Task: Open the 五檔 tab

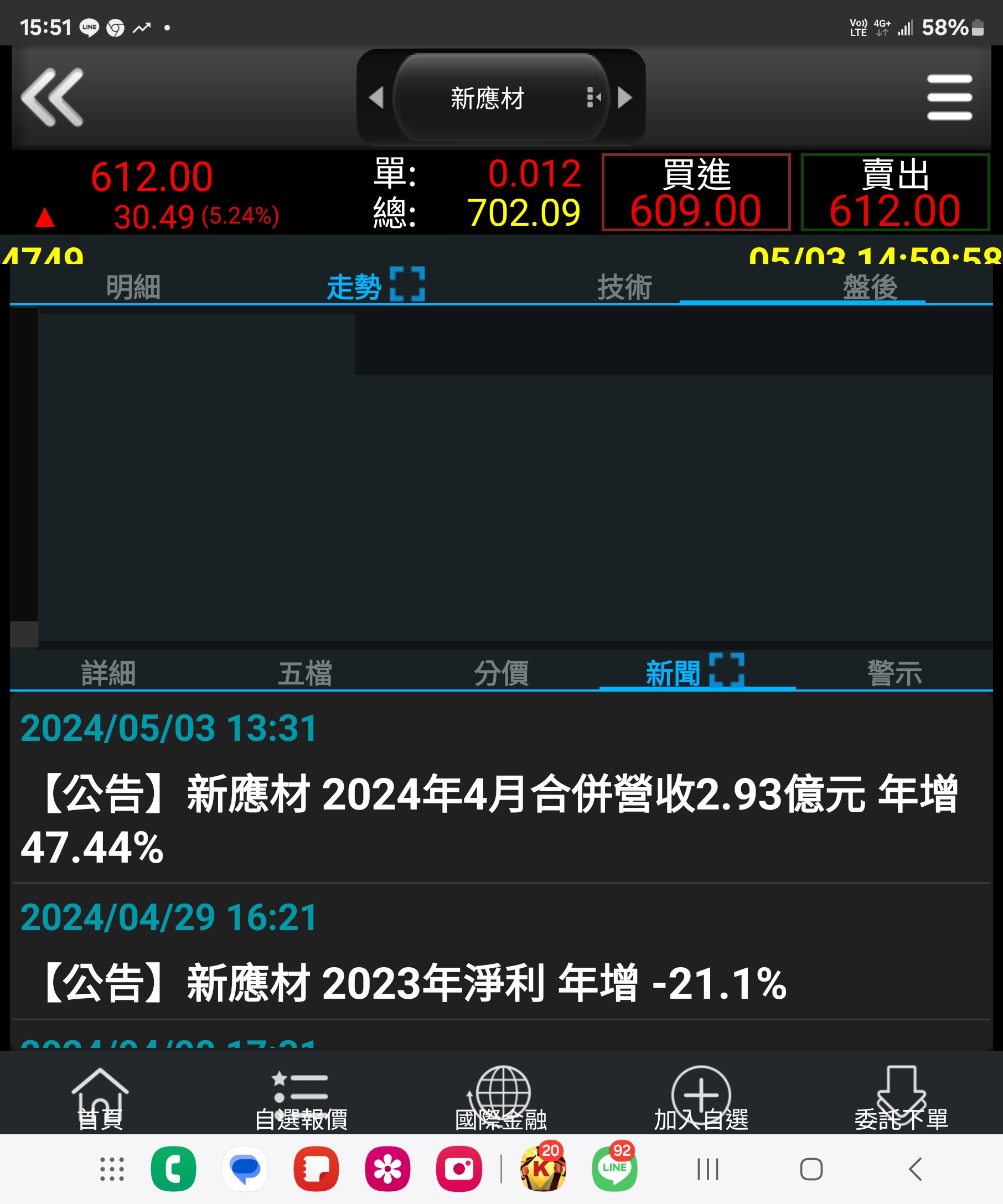Action: [x=305, y=672]
